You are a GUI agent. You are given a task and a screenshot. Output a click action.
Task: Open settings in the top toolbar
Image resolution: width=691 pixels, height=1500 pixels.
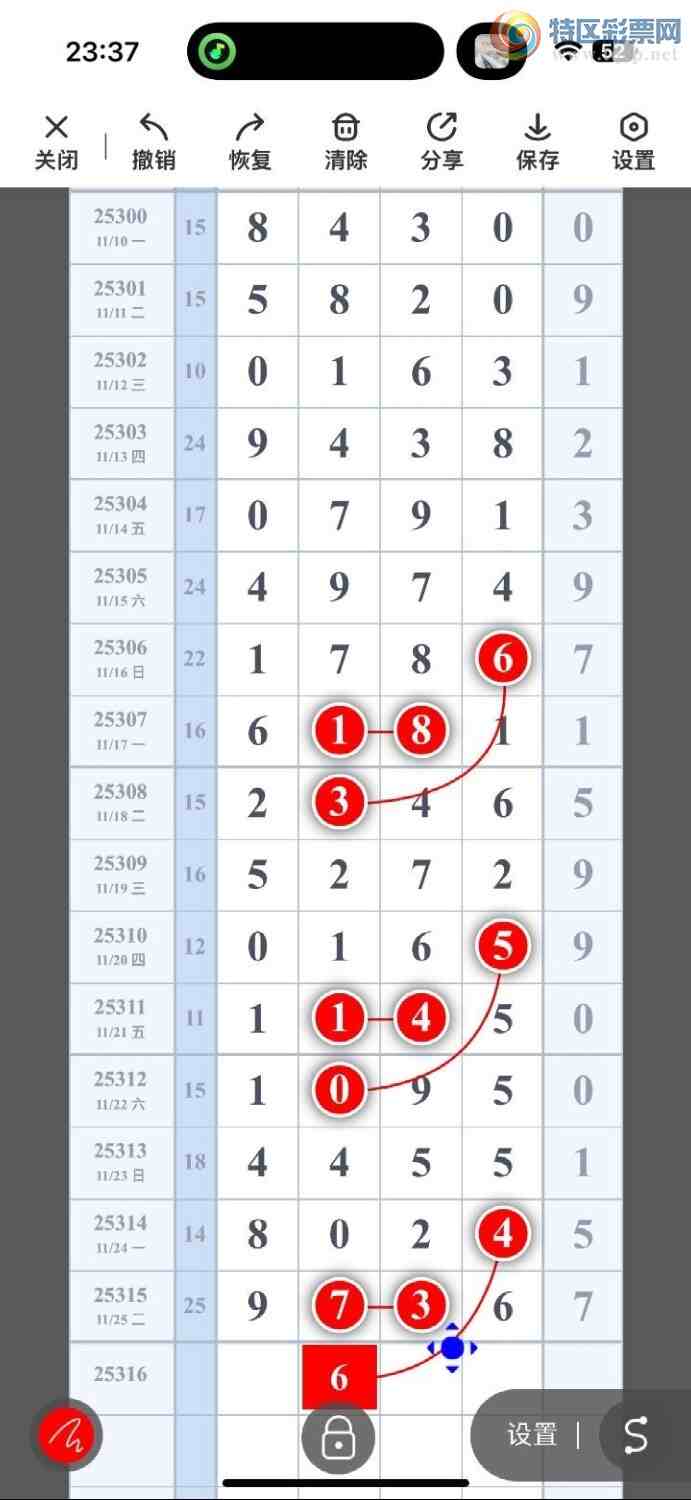point(633,142)
